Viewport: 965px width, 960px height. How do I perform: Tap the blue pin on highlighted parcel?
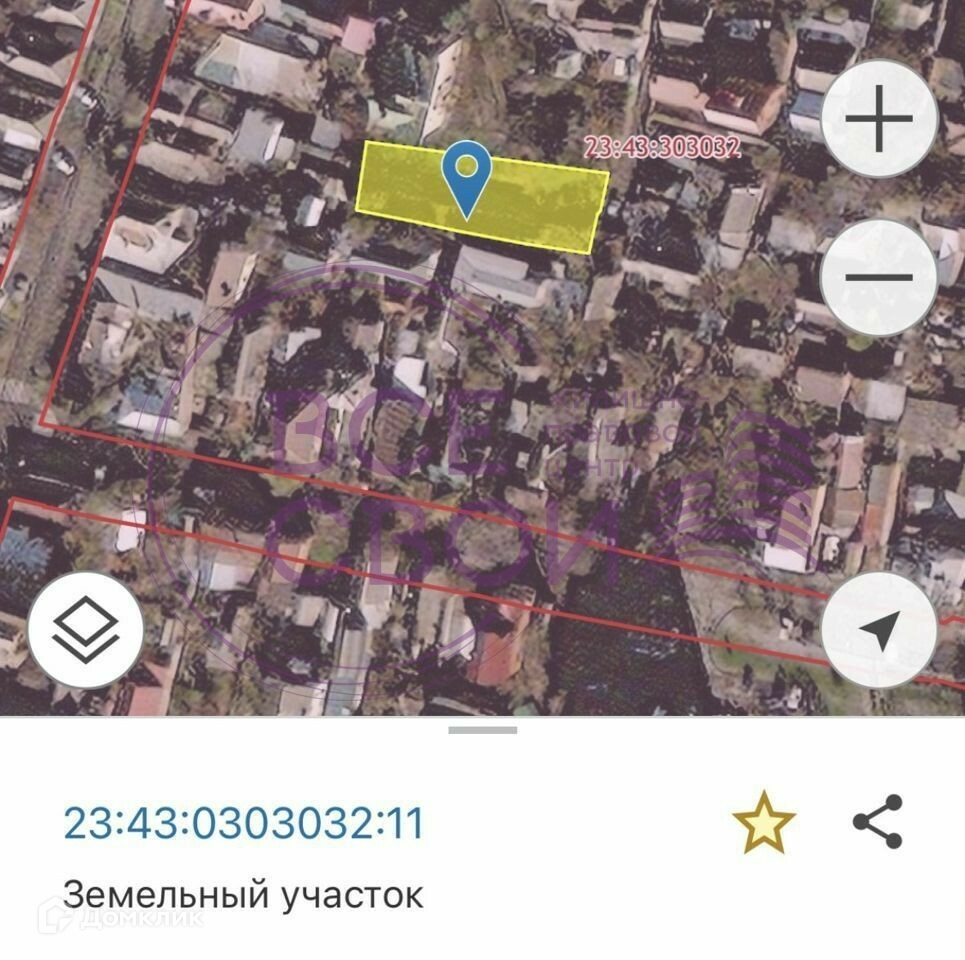tap(466, 174)
